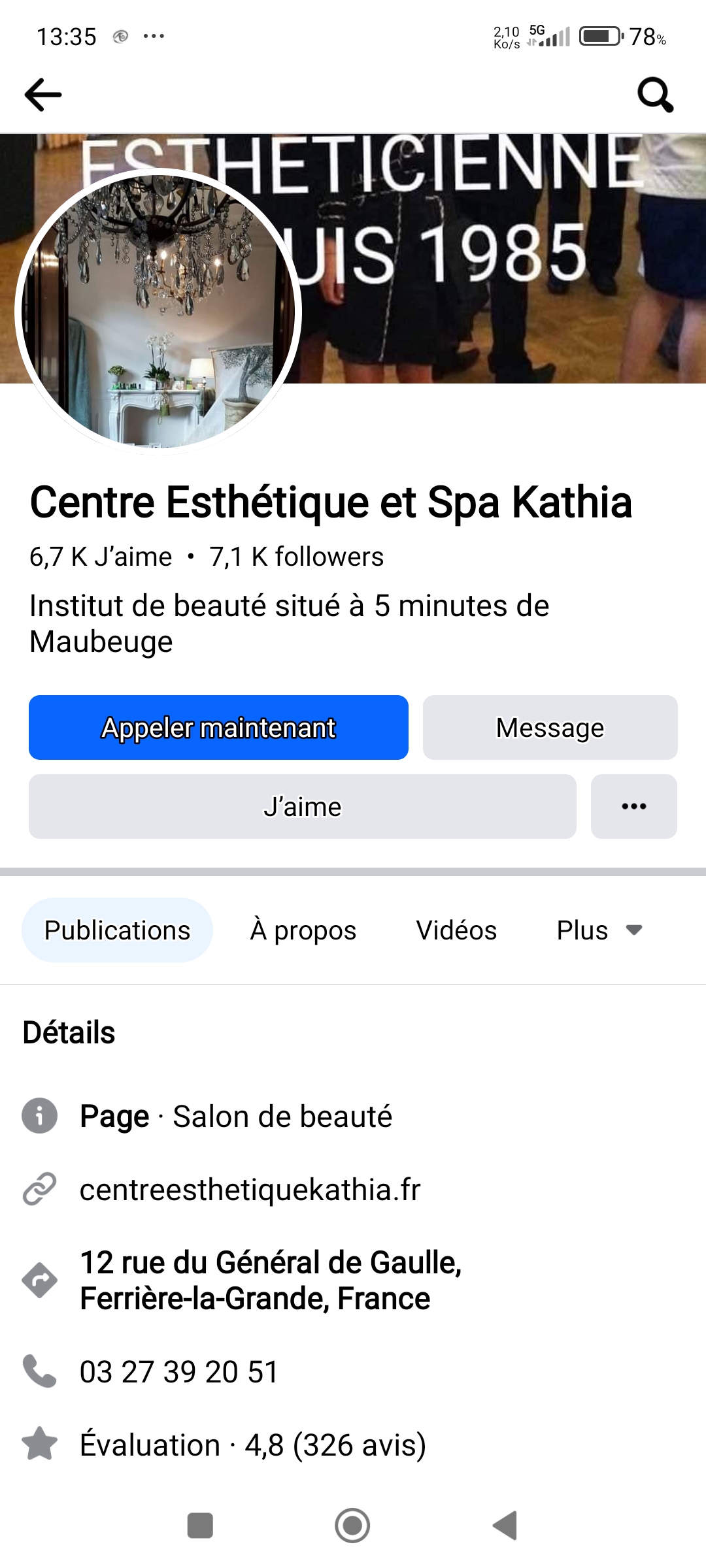Image resolution: width=706 pixels, height=1568 pixels.
Task: Open the centreesthetiquekathia.fr website link
Action: click(x=250, y=1190)
